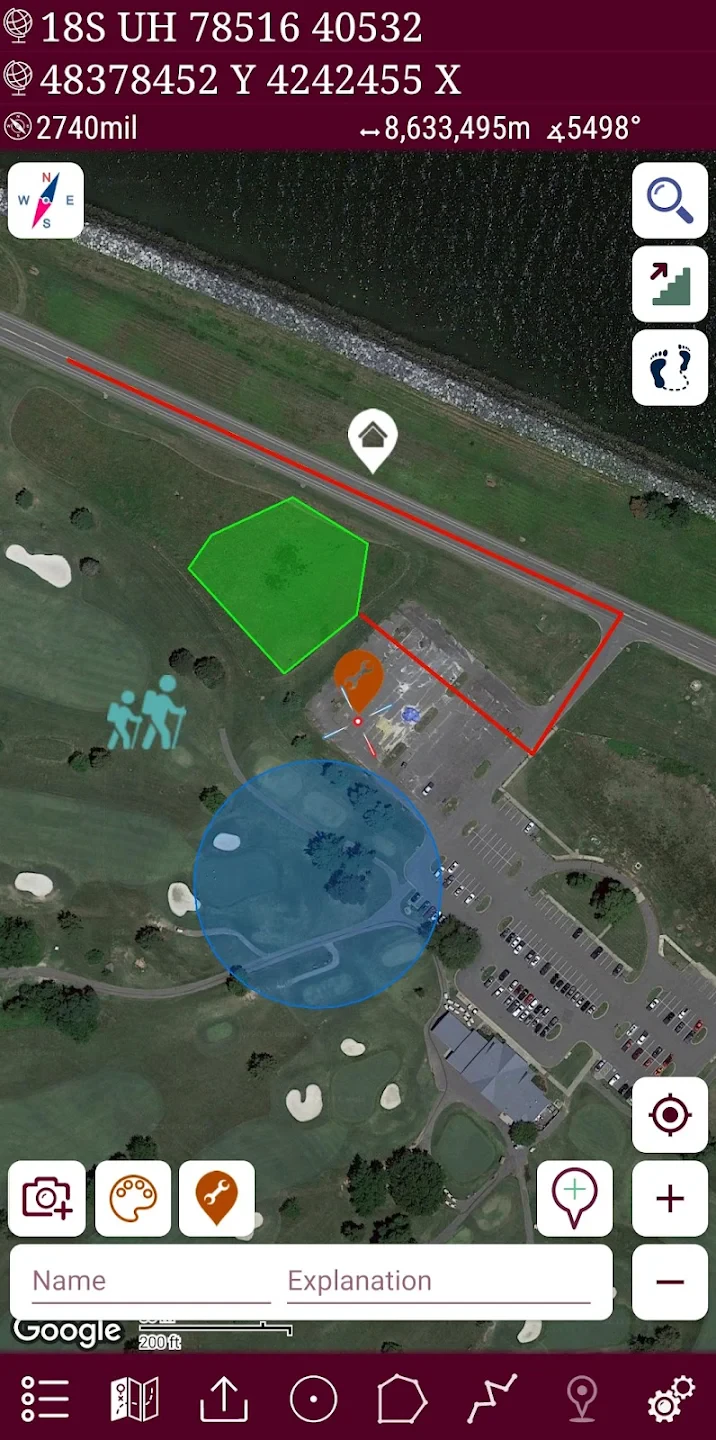Open the color palette button
716x1440 pixels.
tap(133, 1198)
